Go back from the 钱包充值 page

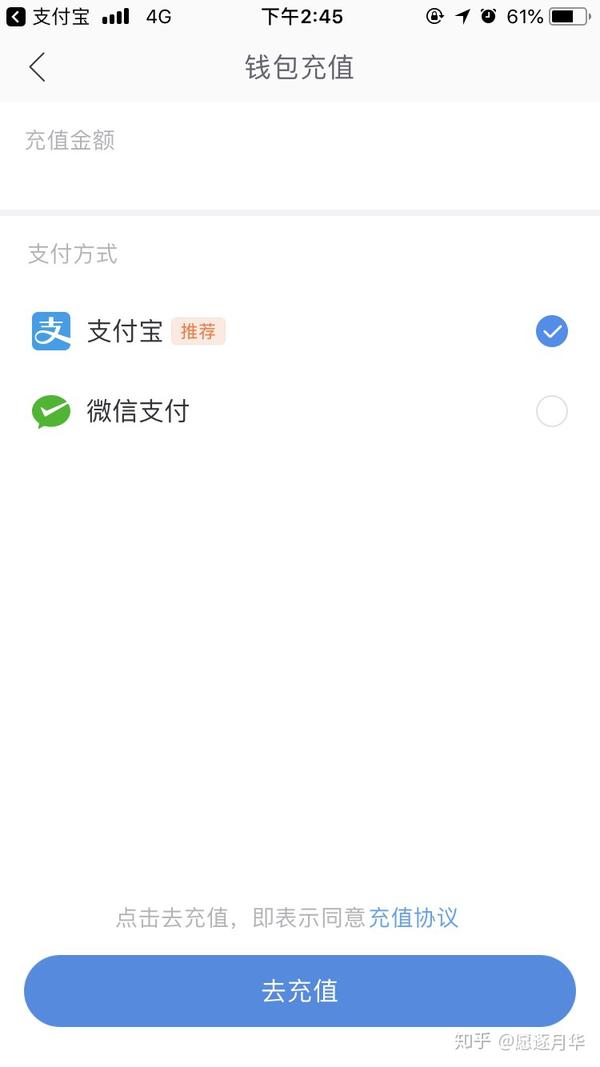coord(37,67)
